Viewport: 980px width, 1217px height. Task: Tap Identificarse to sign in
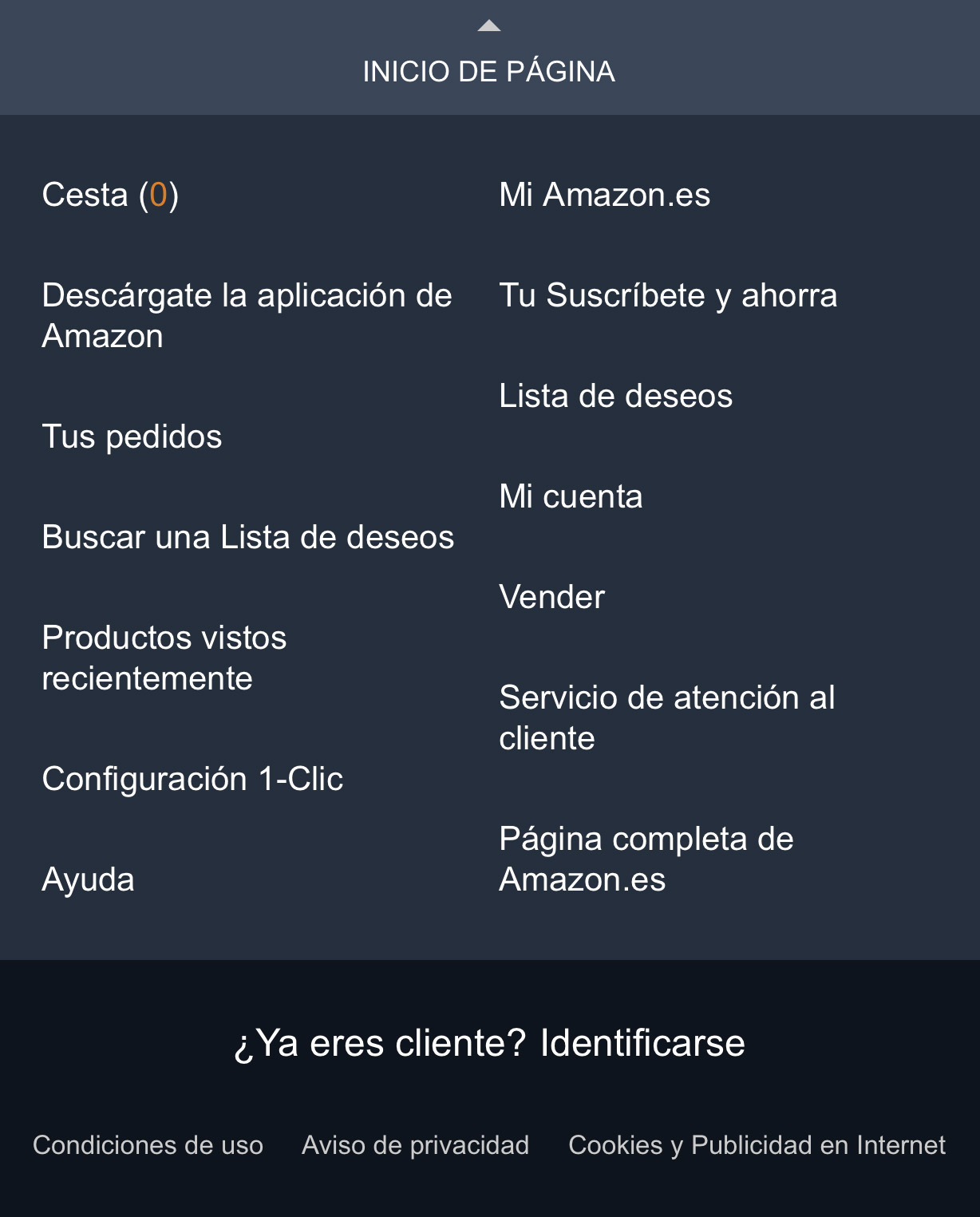tap(642, 1043)
